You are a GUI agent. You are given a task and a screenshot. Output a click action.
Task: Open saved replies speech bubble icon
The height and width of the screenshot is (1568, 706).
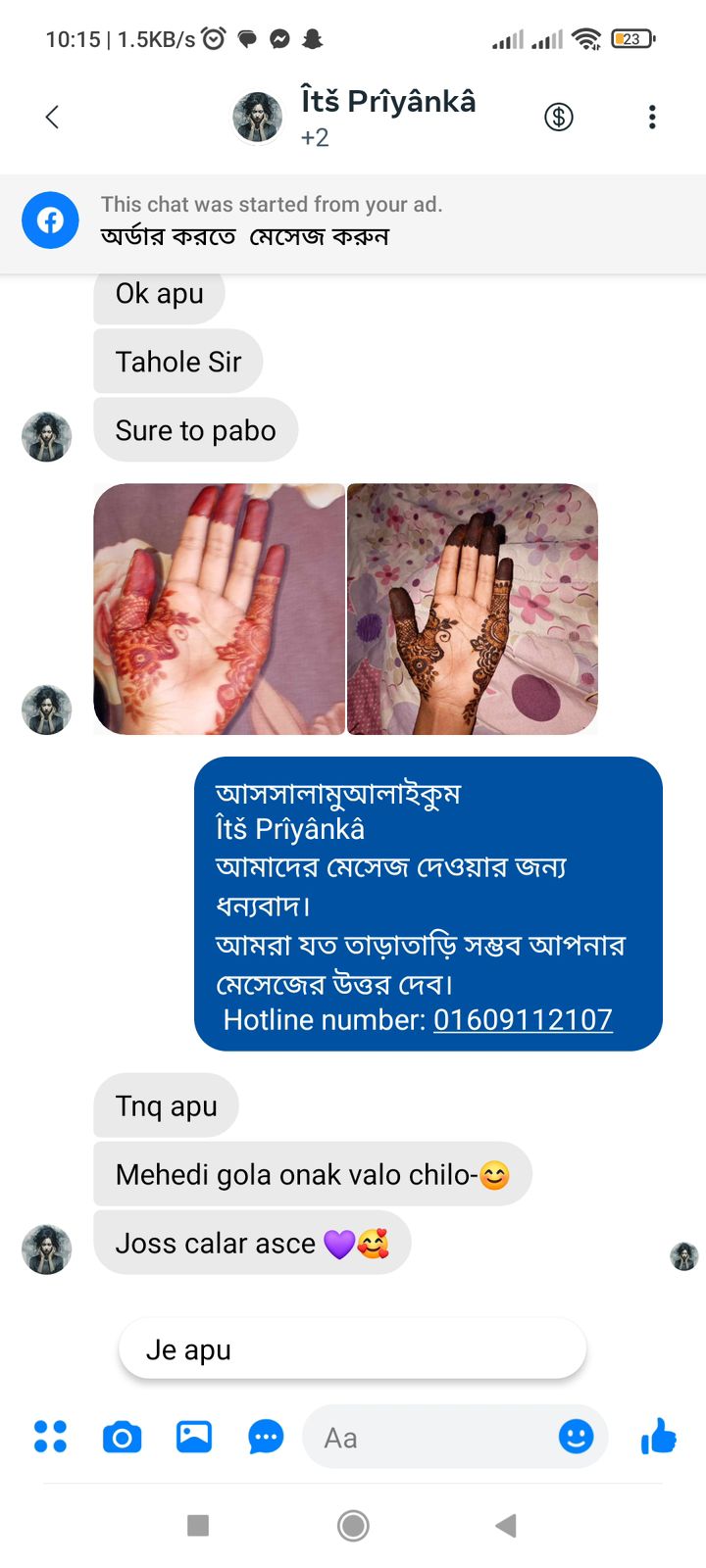[266, 1438]
